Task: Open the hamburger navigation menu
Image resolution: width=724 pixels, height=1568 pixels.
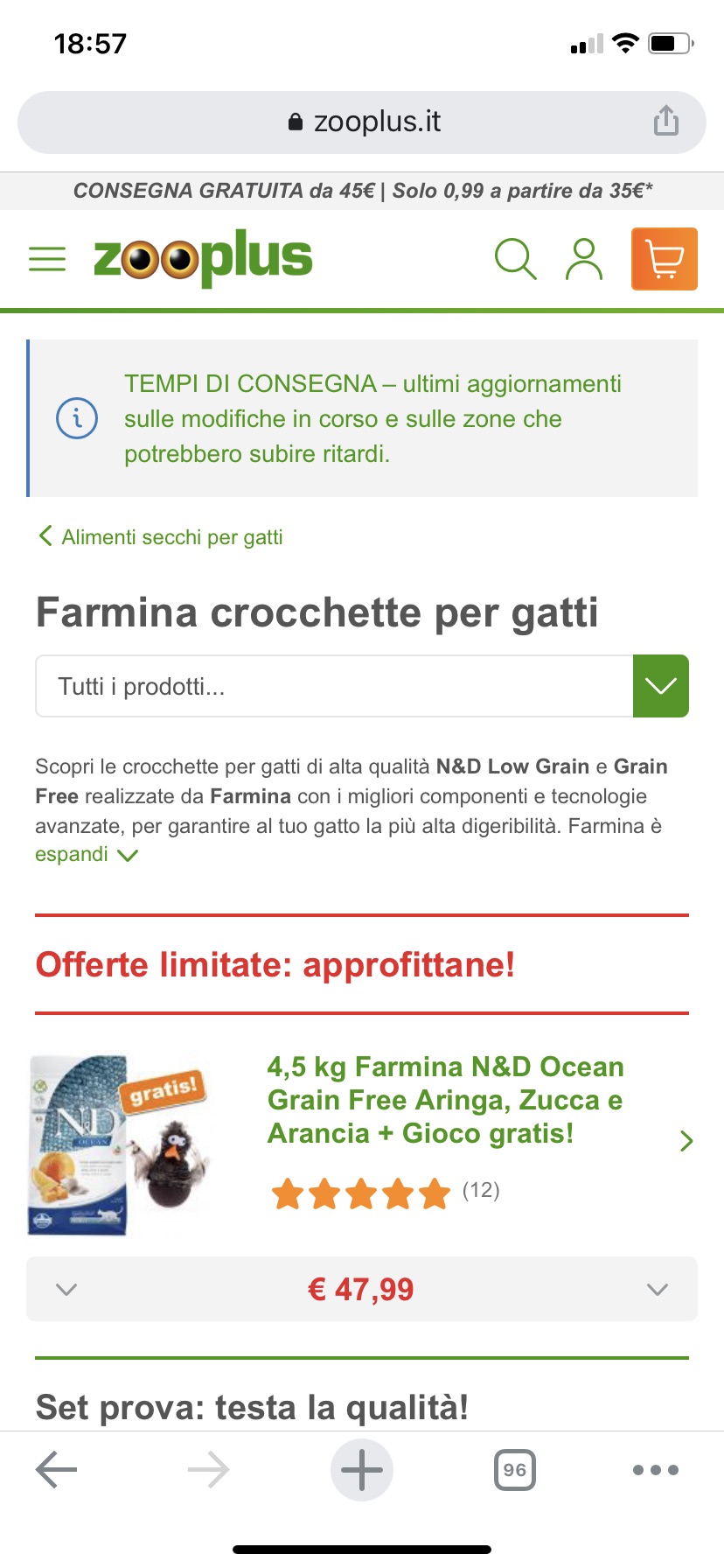Action: click(47, 259)
